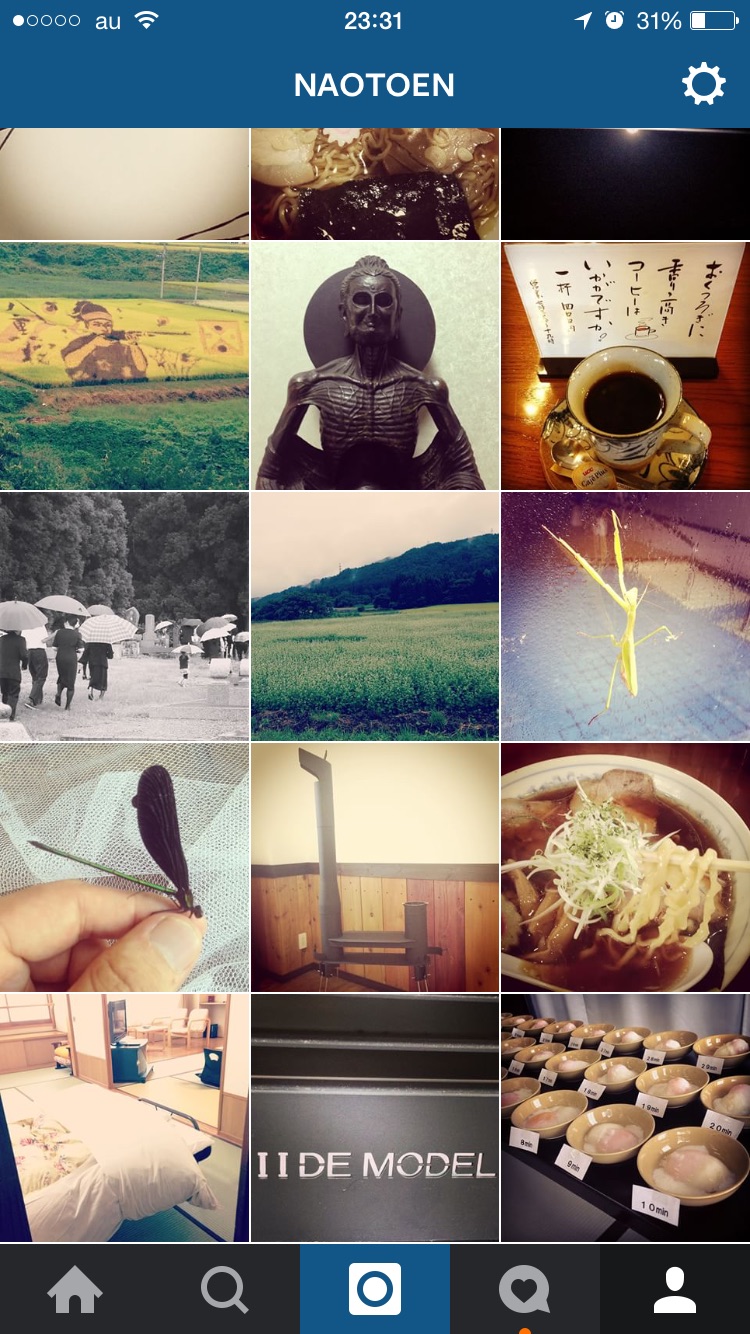This screenshot has height=1334, width=750.
Task: Open the activity heart tab
Action: [x=524, y=1290]
